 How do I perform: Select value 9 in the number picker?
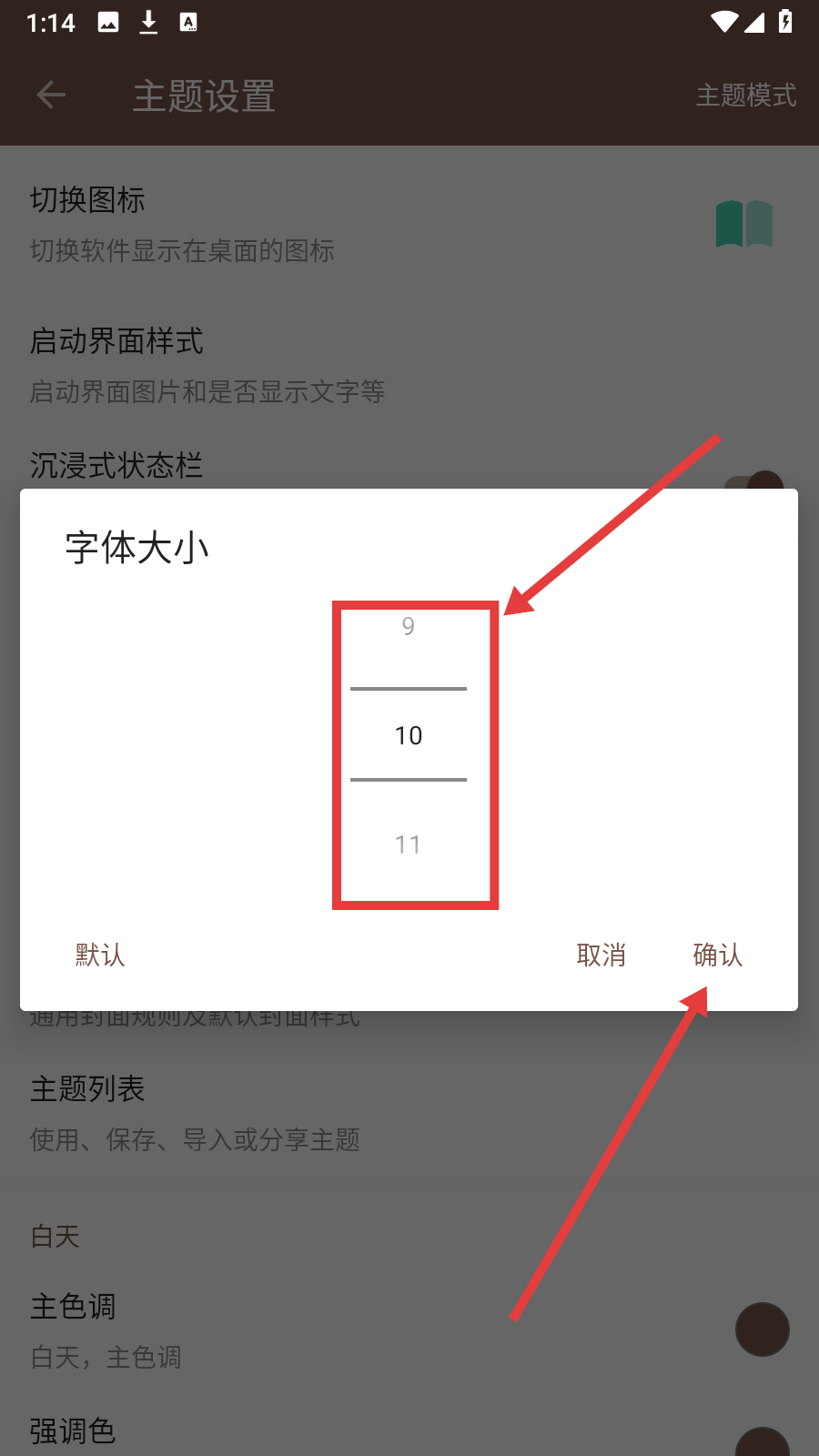[x=409, y=626]
